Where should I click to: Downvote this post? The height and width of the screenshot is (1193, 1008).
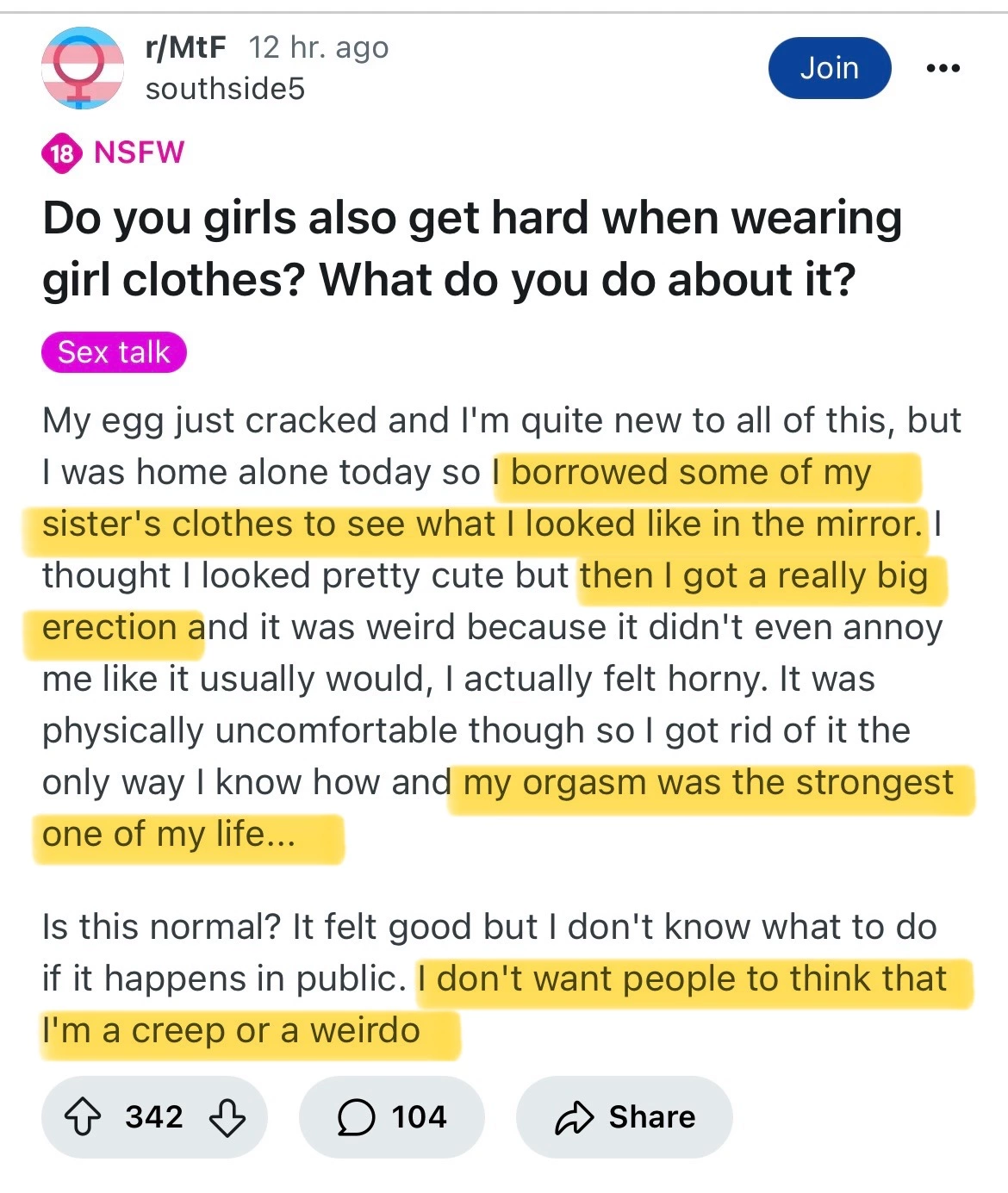click(x=227, y=1117)
